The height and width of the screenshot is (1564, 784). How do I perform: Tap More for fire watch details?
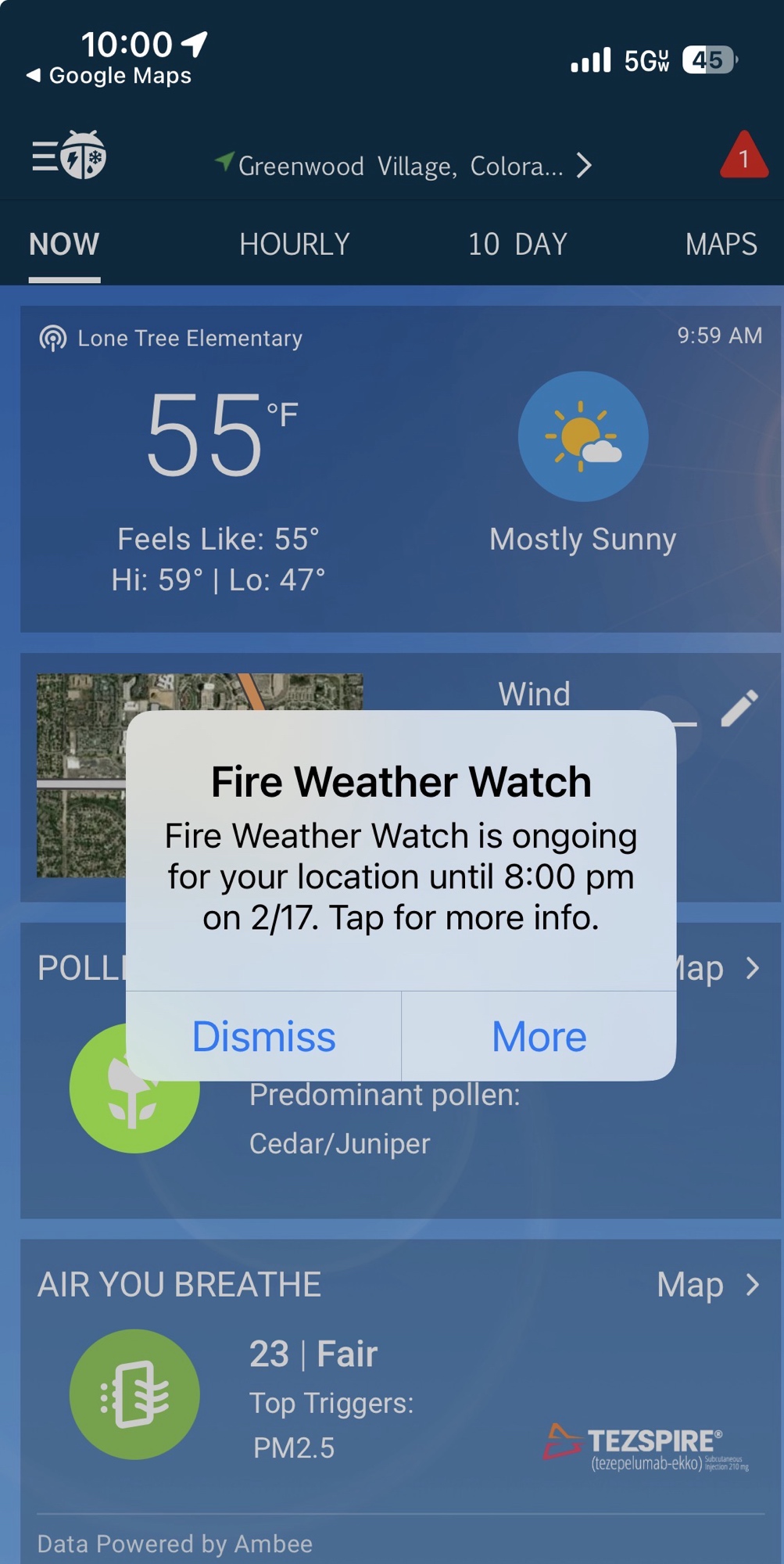(x=539, y=1037)
